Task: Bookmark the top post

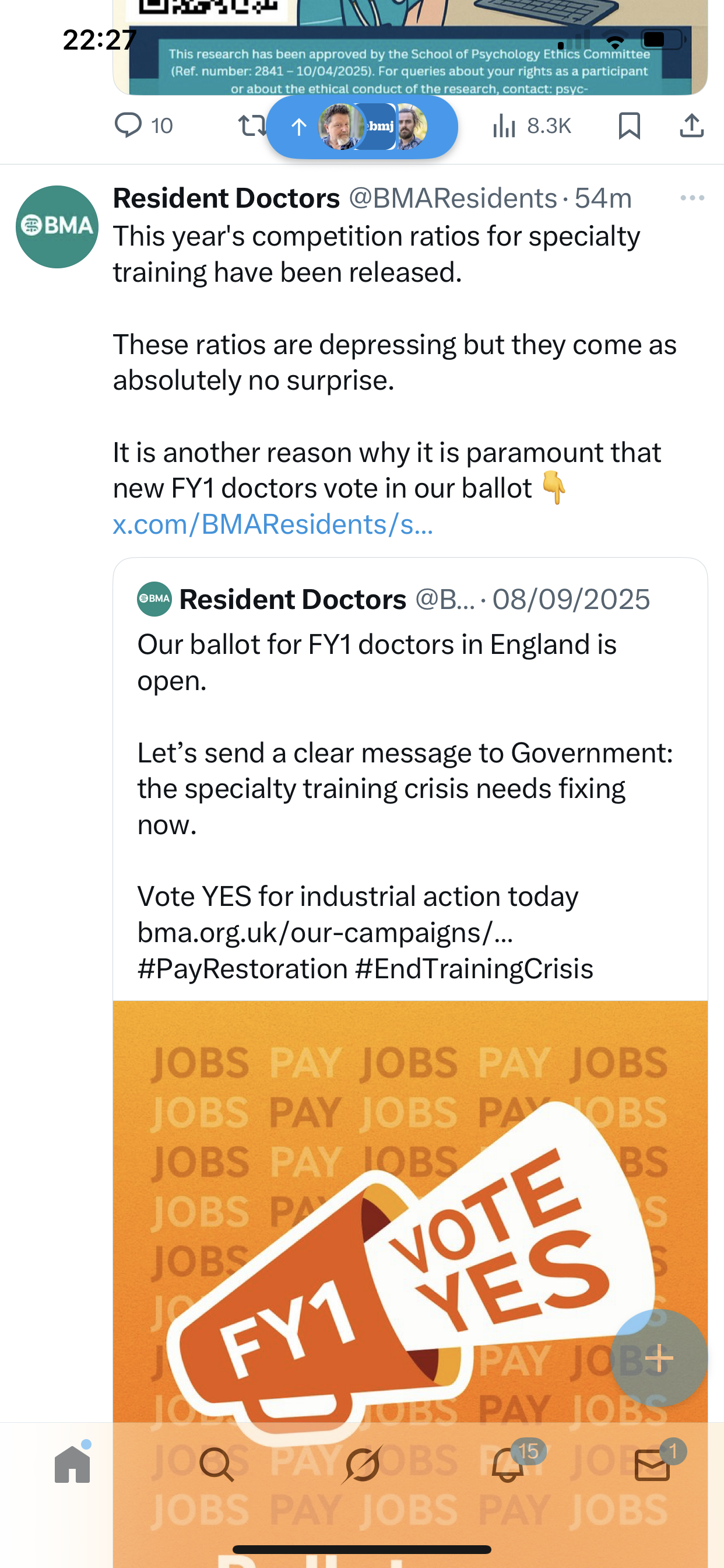Action: pos(628,126)
